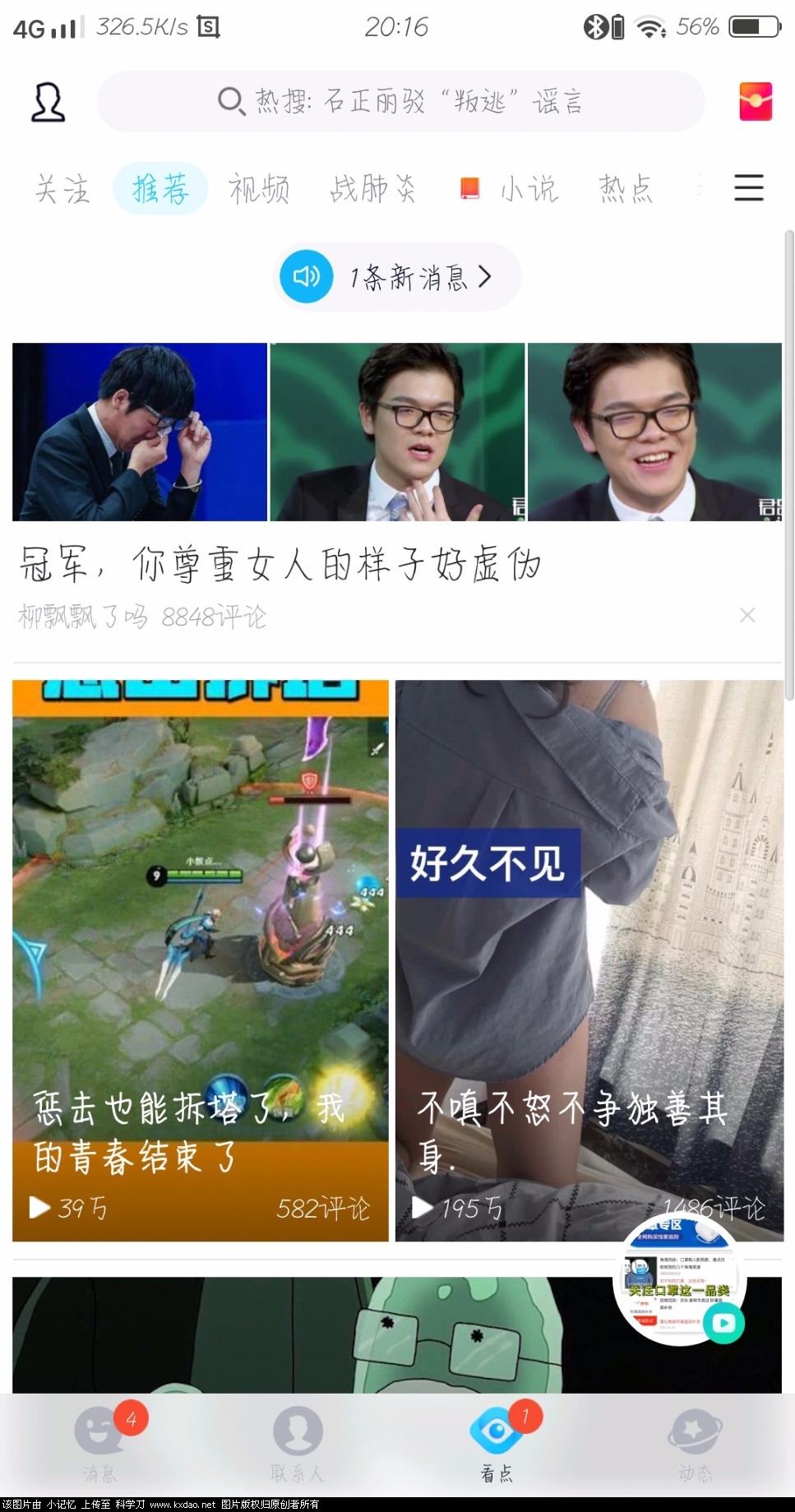Image resolution: width=795 pixels, height=1512 pixels.
Task: Dismiss the 柳飘飘了吗 article card
Action: coord(746,615)
